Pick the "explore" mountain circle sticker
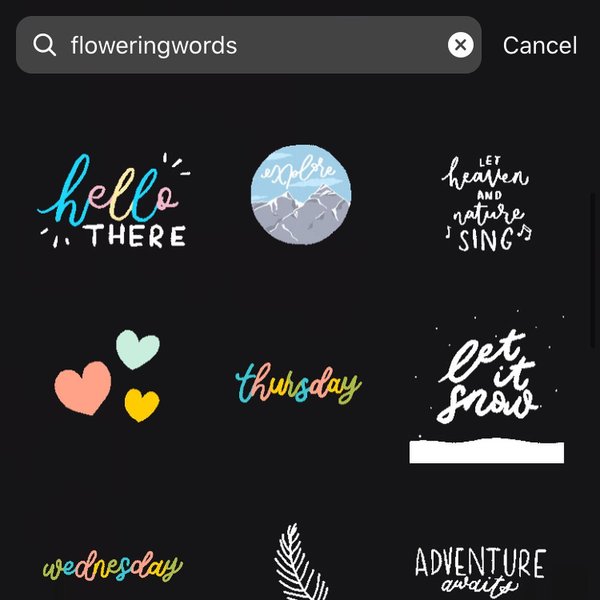This screenshot has width=600, height=600. click(299, 194)
